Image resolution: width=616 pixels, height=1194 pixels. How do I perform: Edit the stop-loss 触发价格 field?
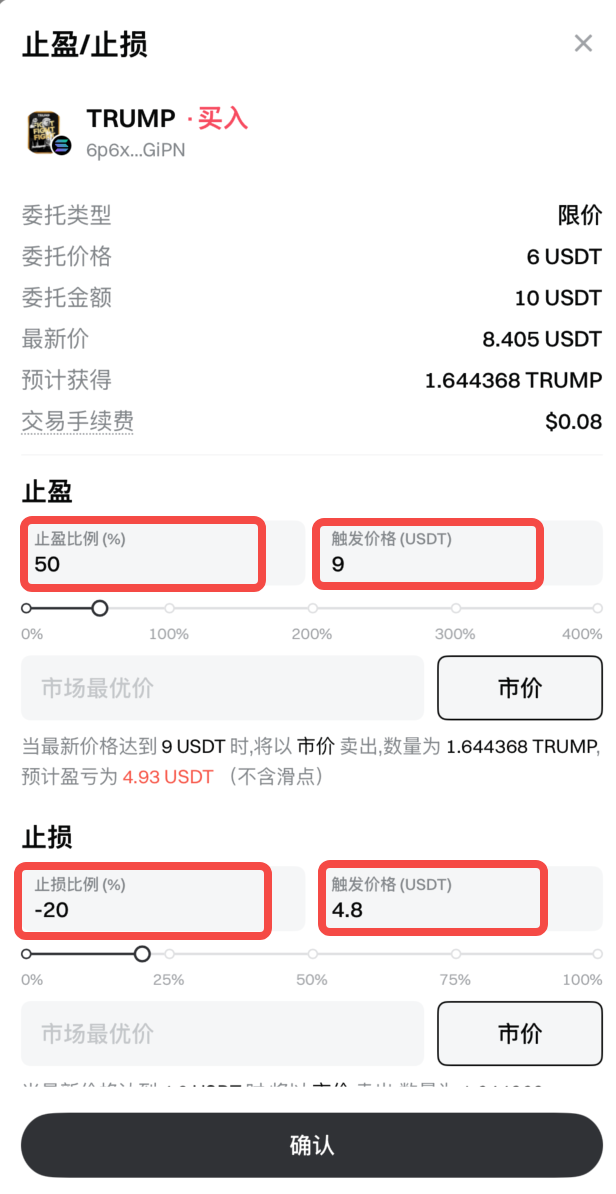pyautogui.click(x=432, y=900)
